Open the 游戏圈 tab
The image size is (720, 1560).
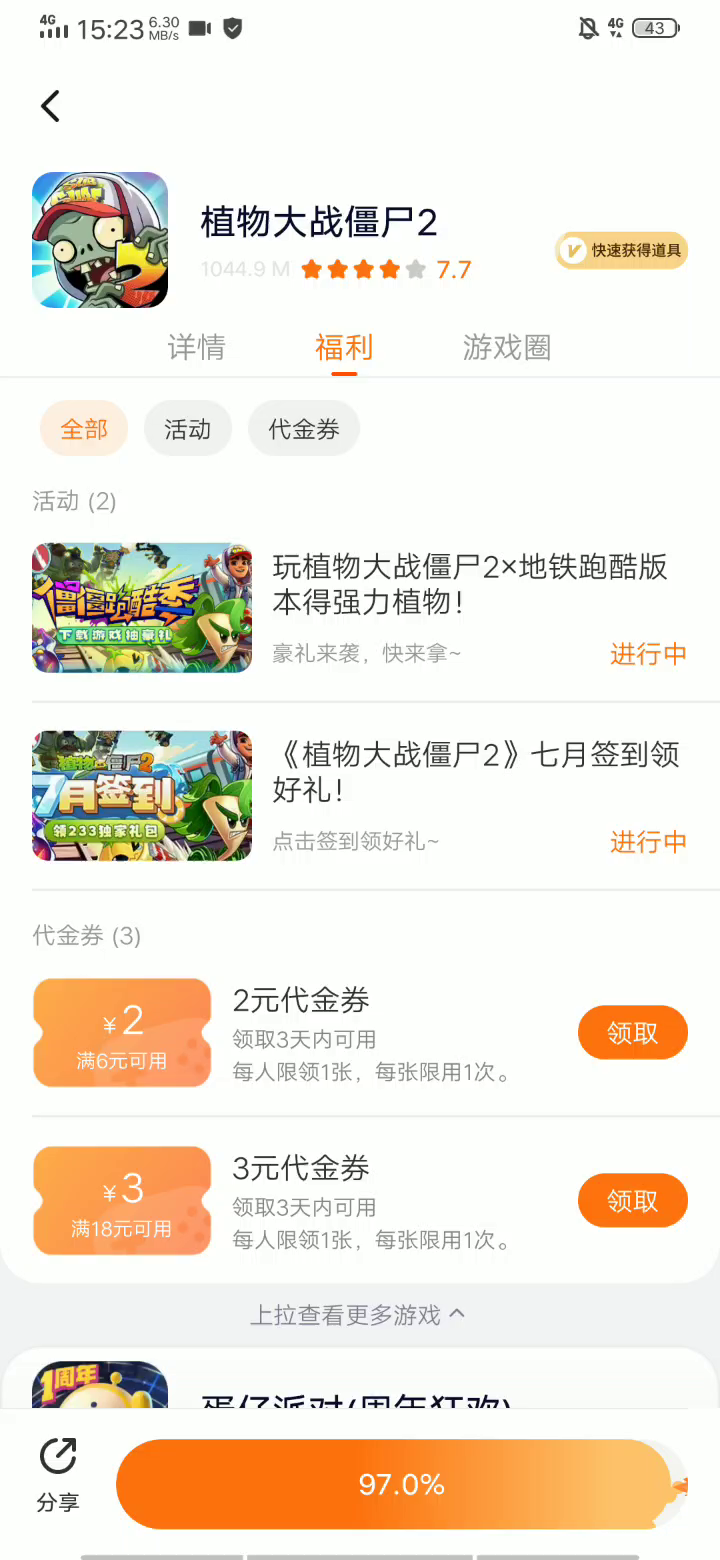pyautogui.click(x=507, y=347)
